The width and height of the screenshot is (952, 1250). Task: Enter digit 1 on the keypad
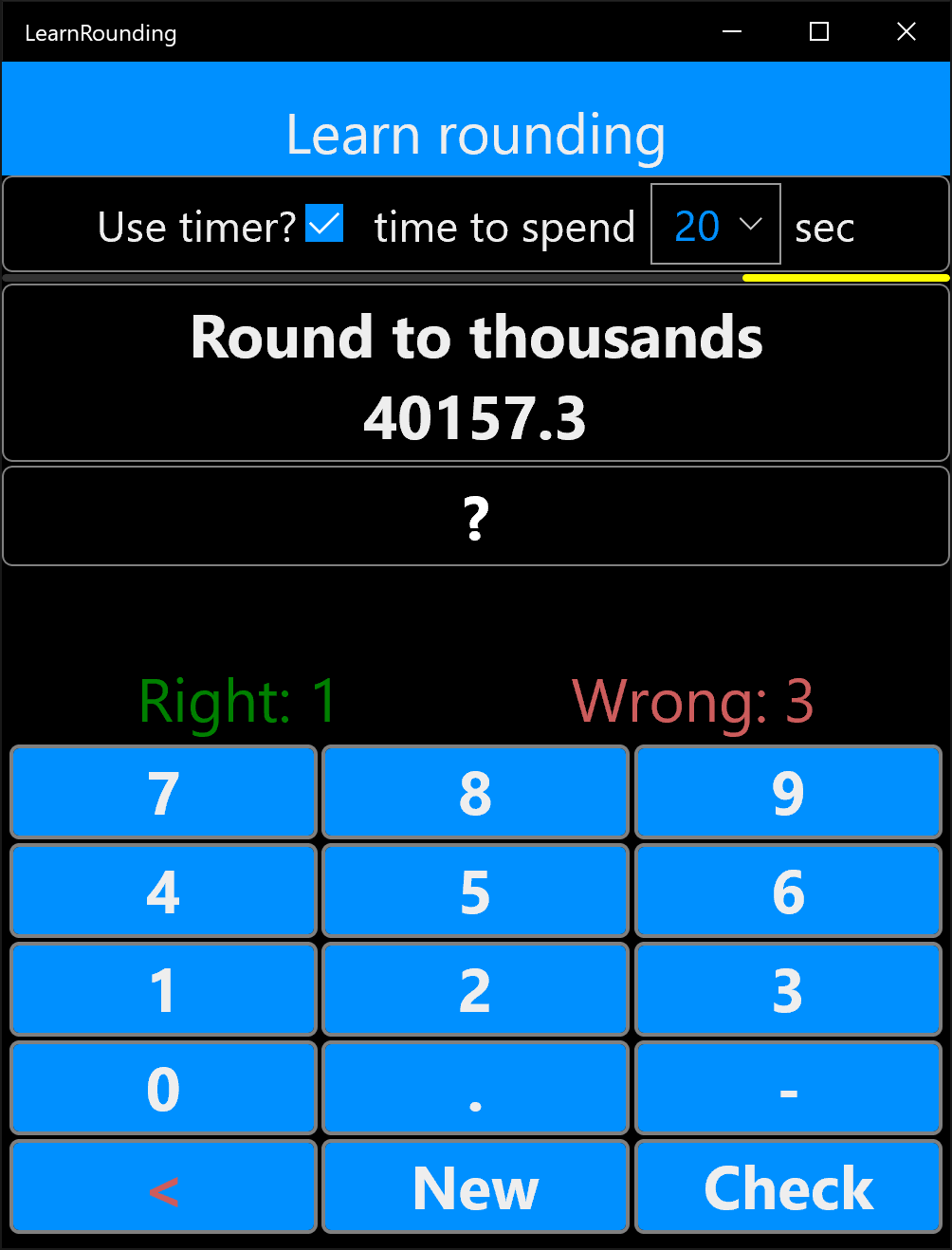coord(163,990)
